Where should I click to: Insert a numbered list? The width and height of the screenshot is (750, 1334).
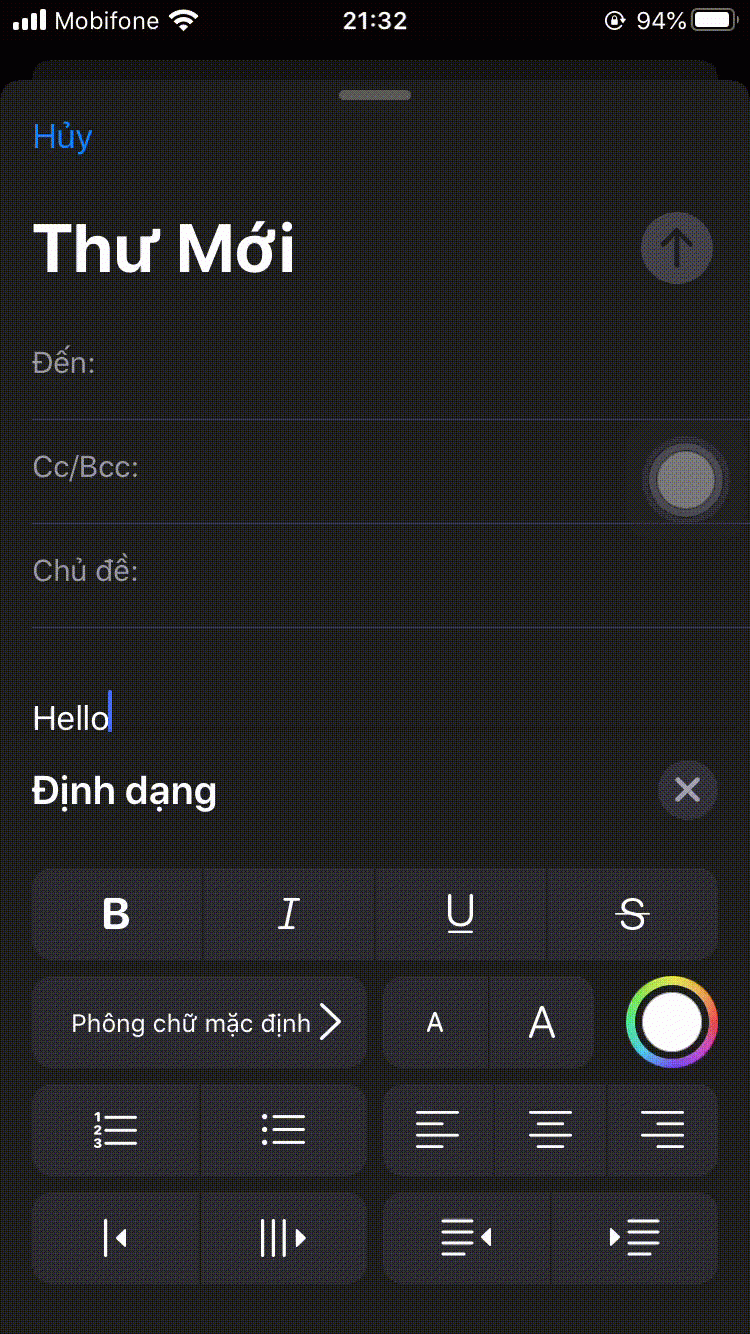[116, 1130]
